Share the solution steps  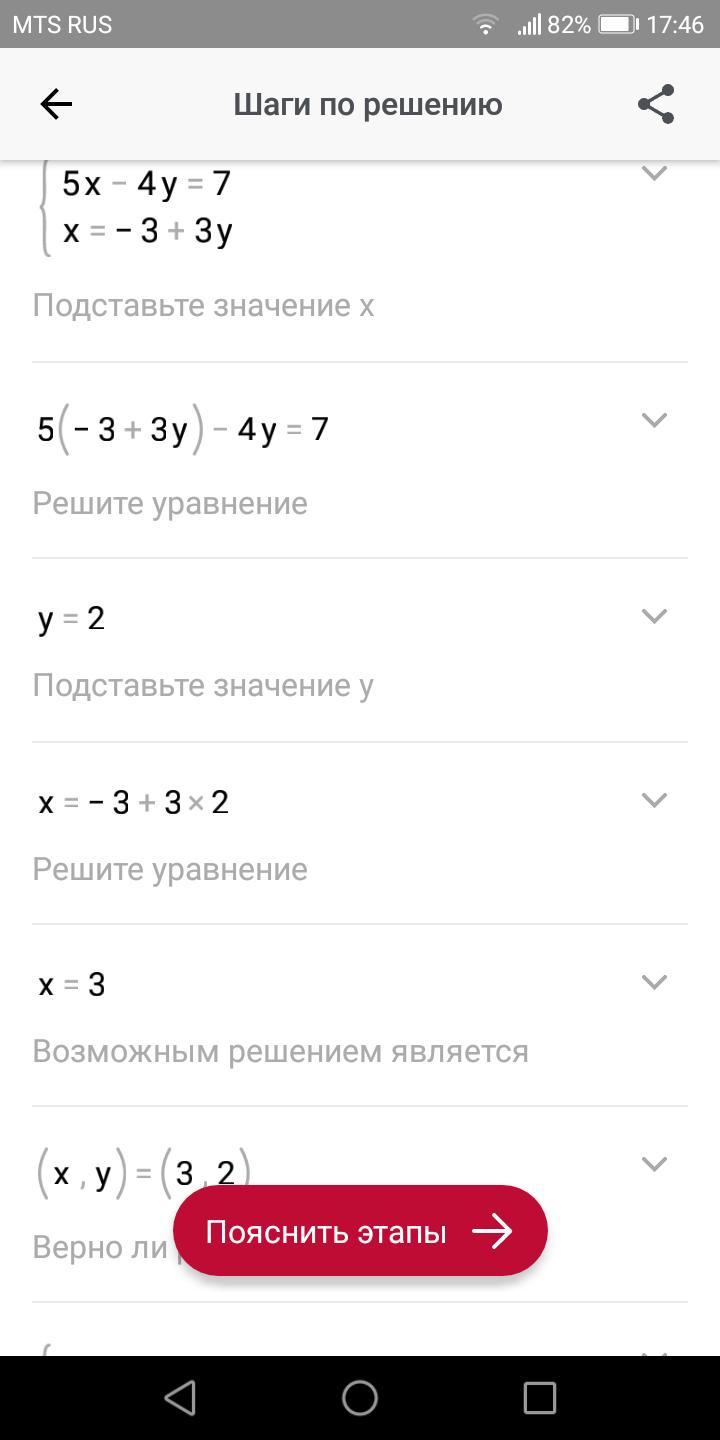click(x=656, y=104)
